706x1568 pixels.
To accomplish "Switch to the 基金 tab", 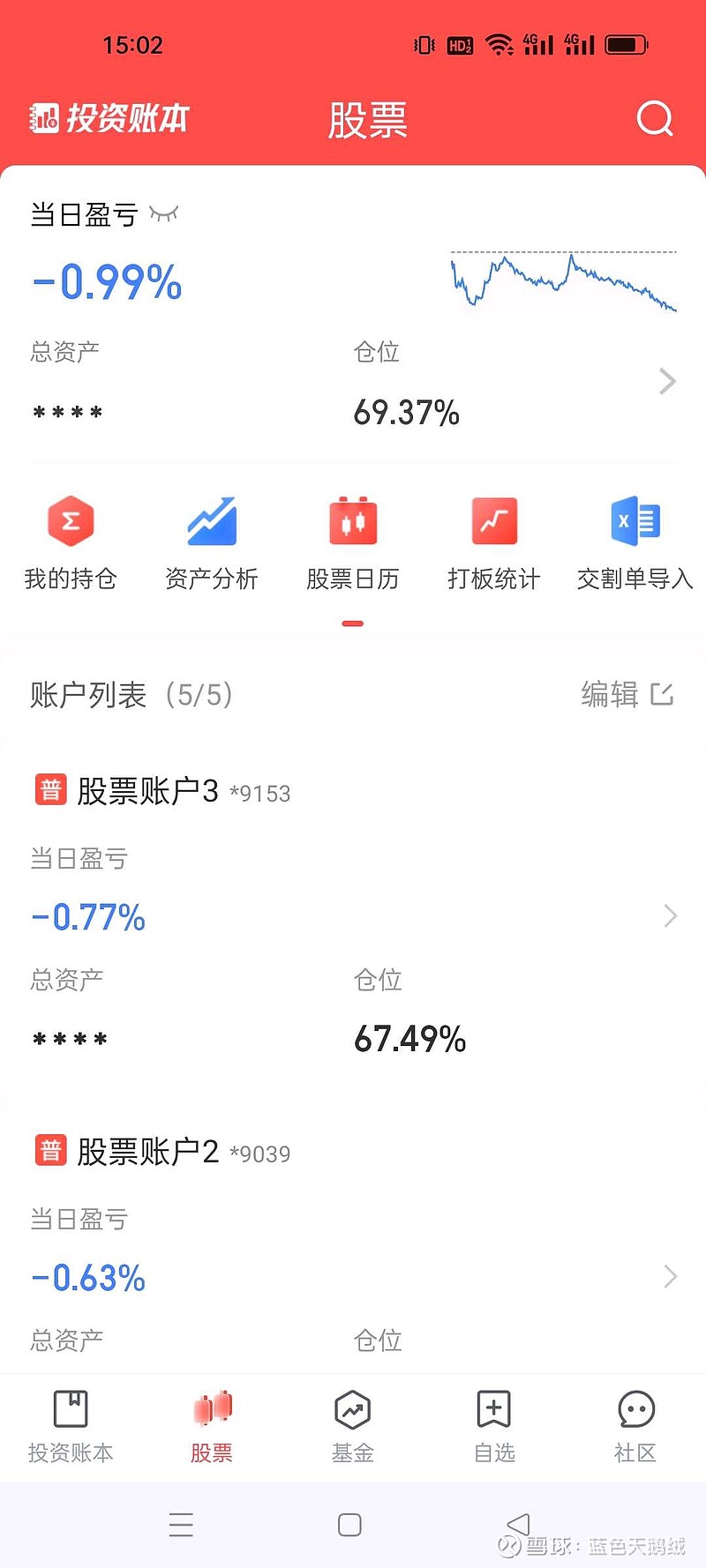I will point(353,1425).
